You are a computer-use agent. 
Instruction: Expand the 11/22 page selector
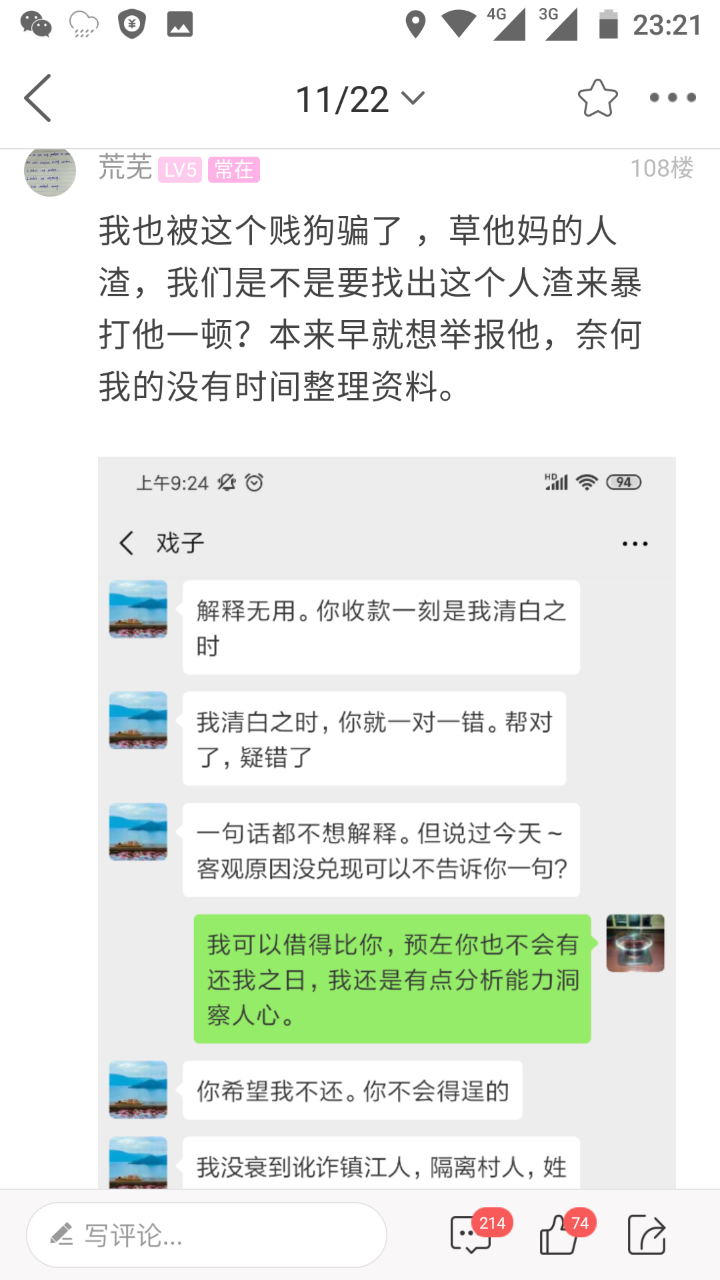(360, 99)
